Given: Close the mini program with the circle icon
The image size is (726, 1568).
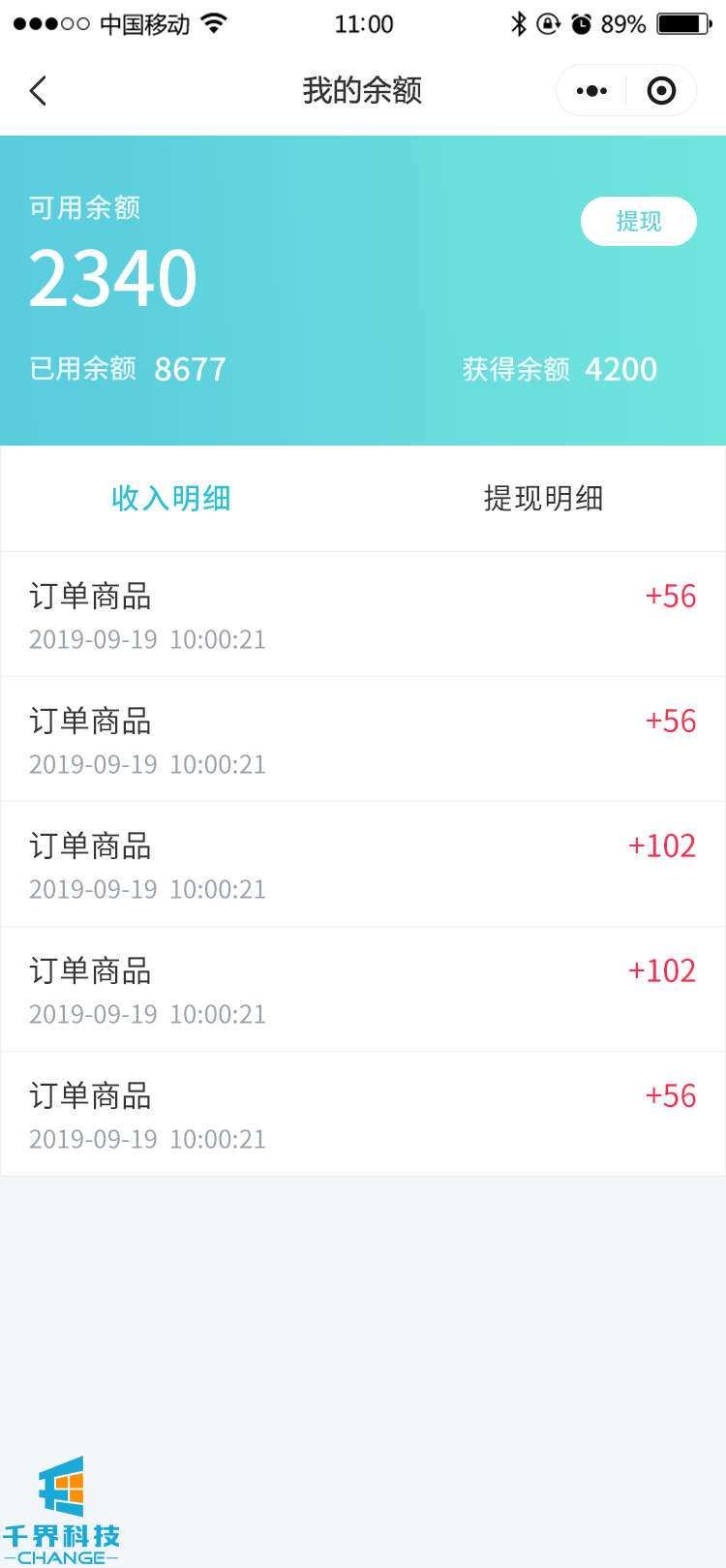Looking at the screenshot, I should 661,91.
